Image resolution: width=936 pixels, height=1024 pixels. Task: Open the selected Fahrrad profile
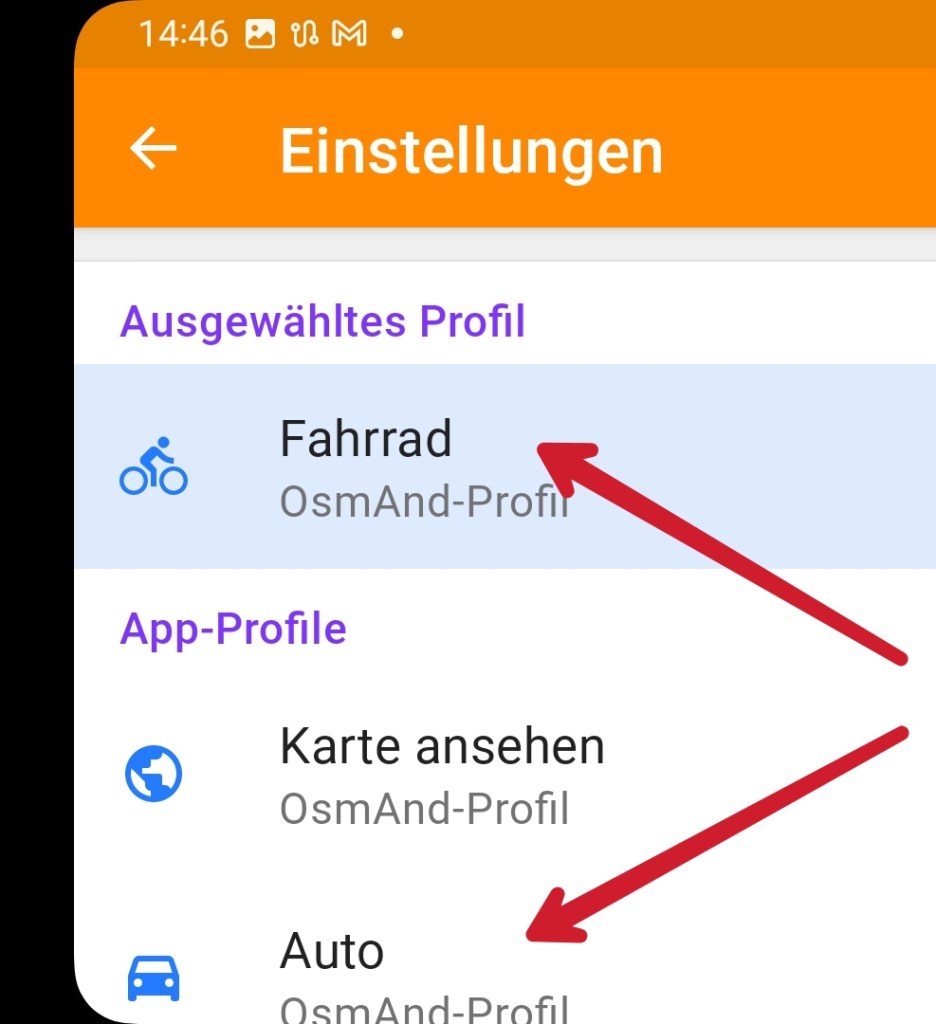click(366, 466)
